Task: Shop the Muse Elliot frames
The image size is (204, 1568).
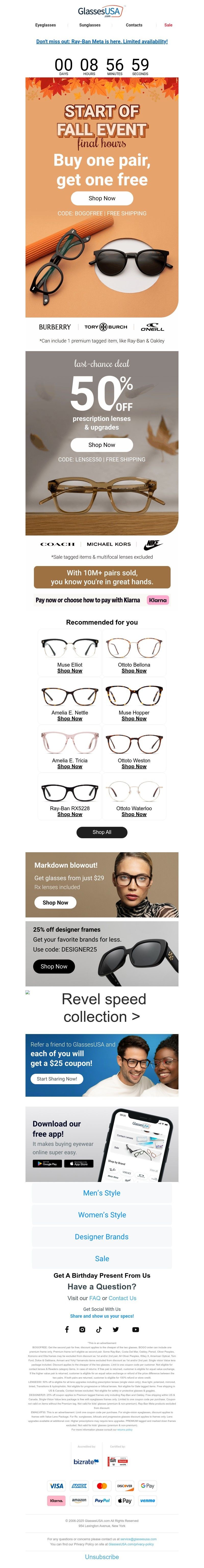Action: 69,670
